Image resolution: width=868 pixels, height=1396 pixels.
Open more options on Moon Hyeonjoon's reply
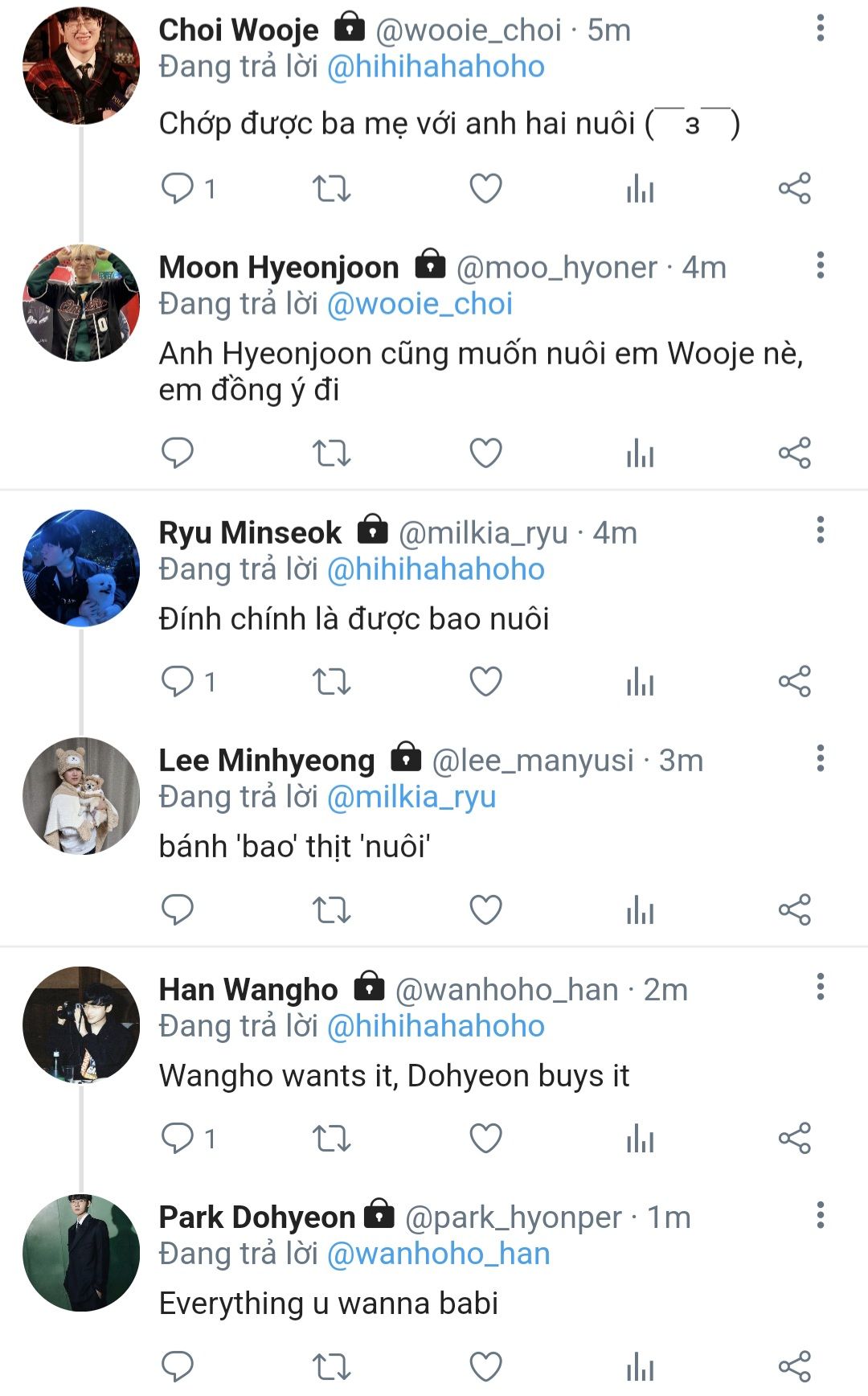820,265
